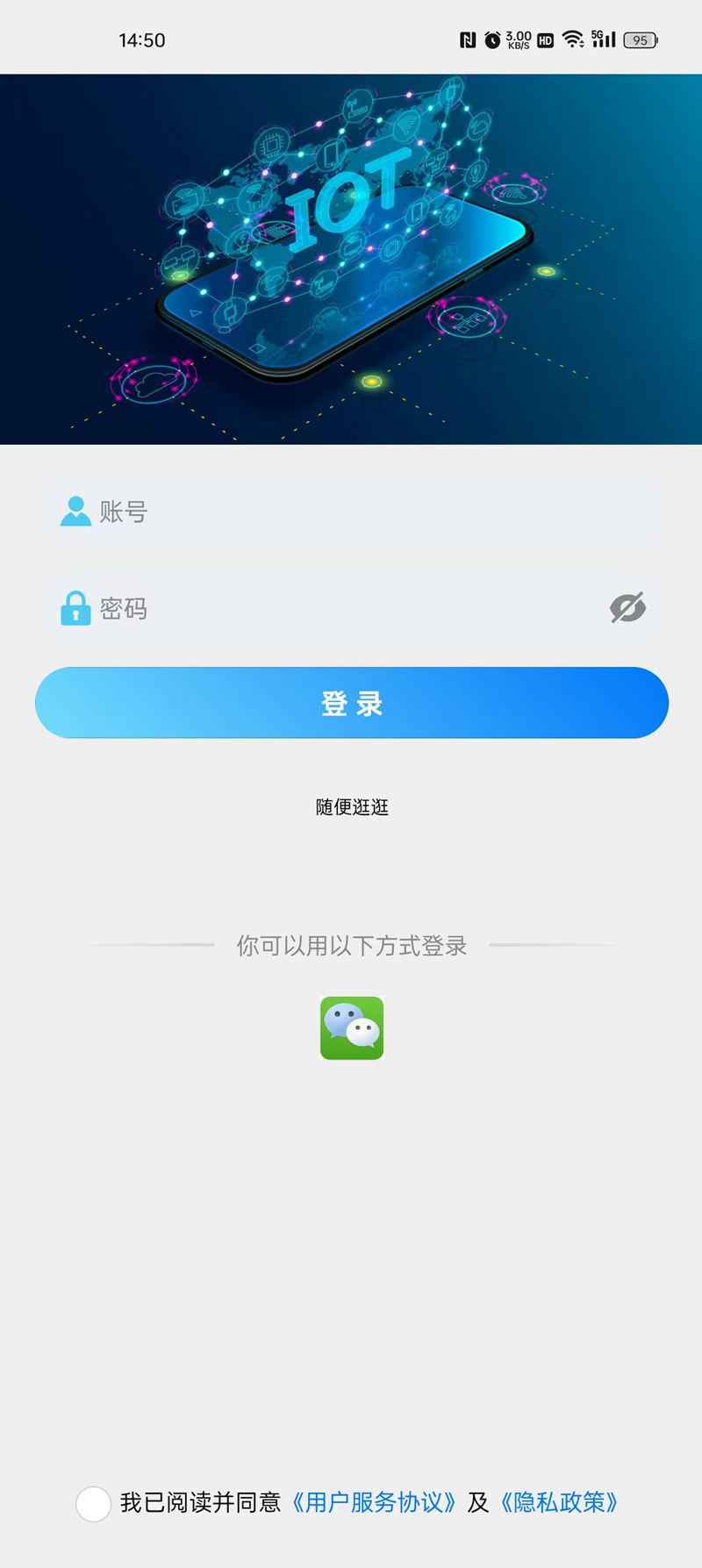The width and height of the screenshot is (702, 1568).
Task: Click the 密码 password input field
Action: click(x=263, y=609)
